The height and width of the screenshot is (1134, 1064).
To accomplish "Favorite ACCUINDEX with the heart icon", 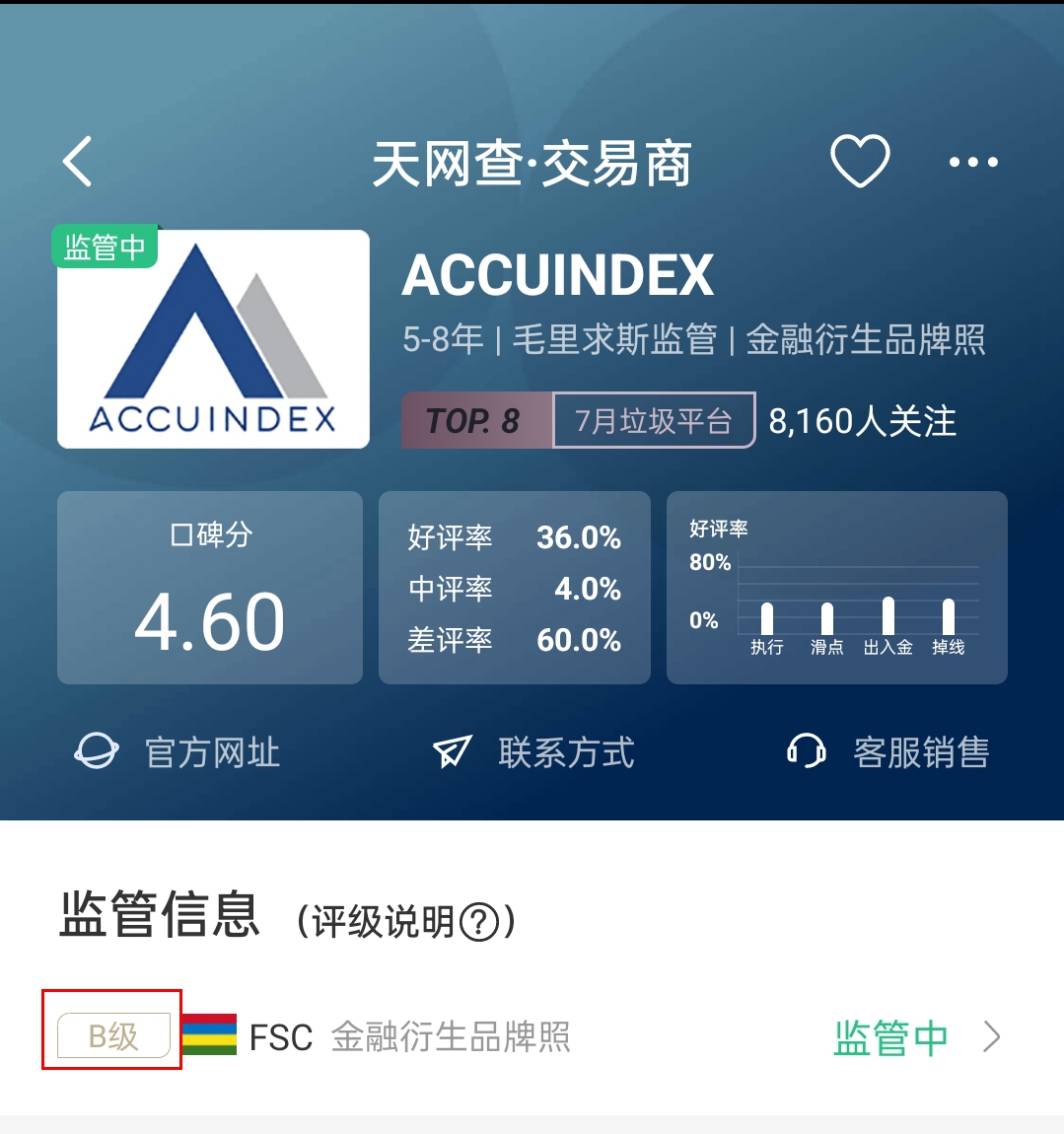I will click(860, 161).
